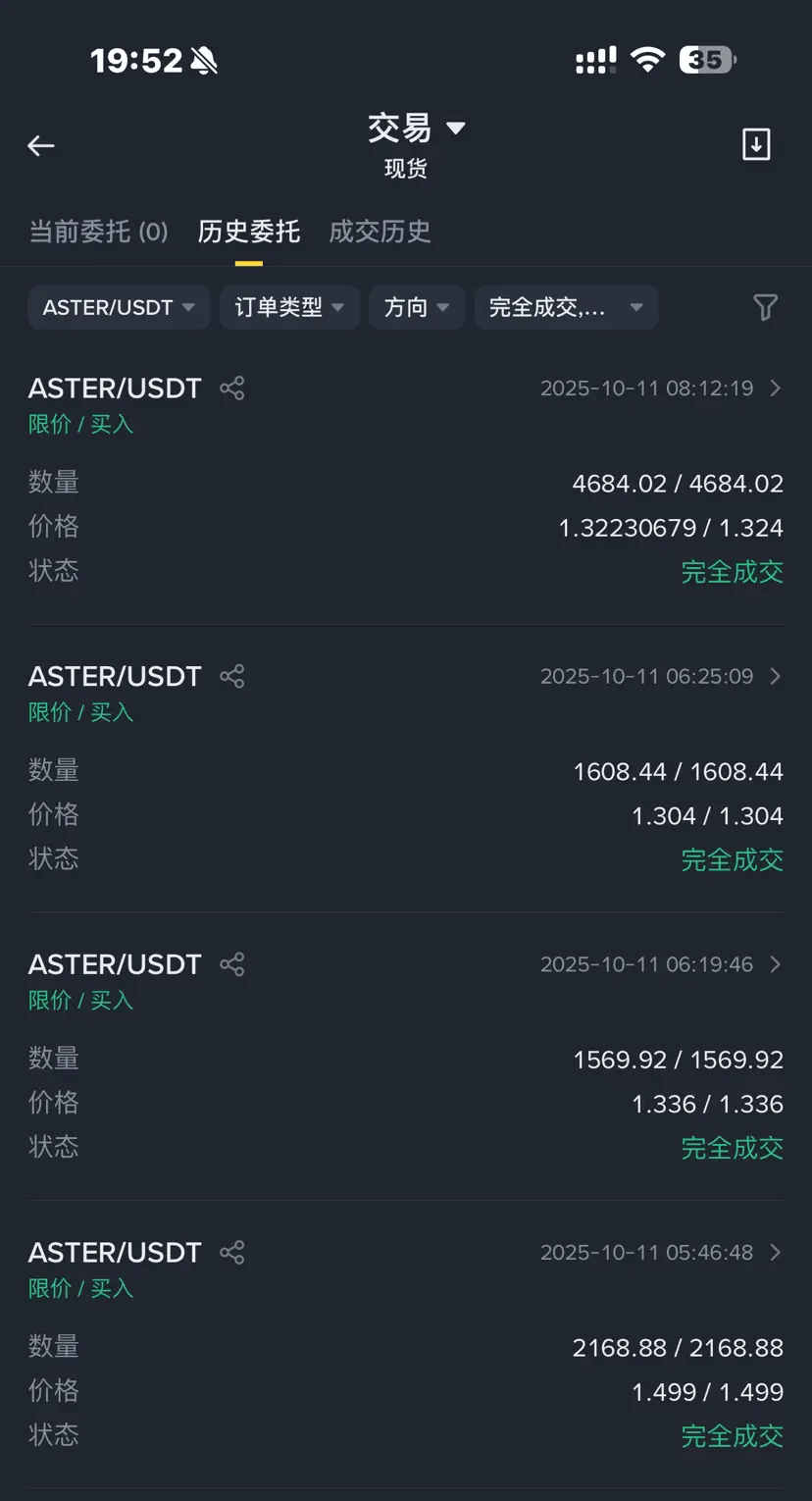
Task: Open details of the 08:12:19 order
Action: (775, 388)
